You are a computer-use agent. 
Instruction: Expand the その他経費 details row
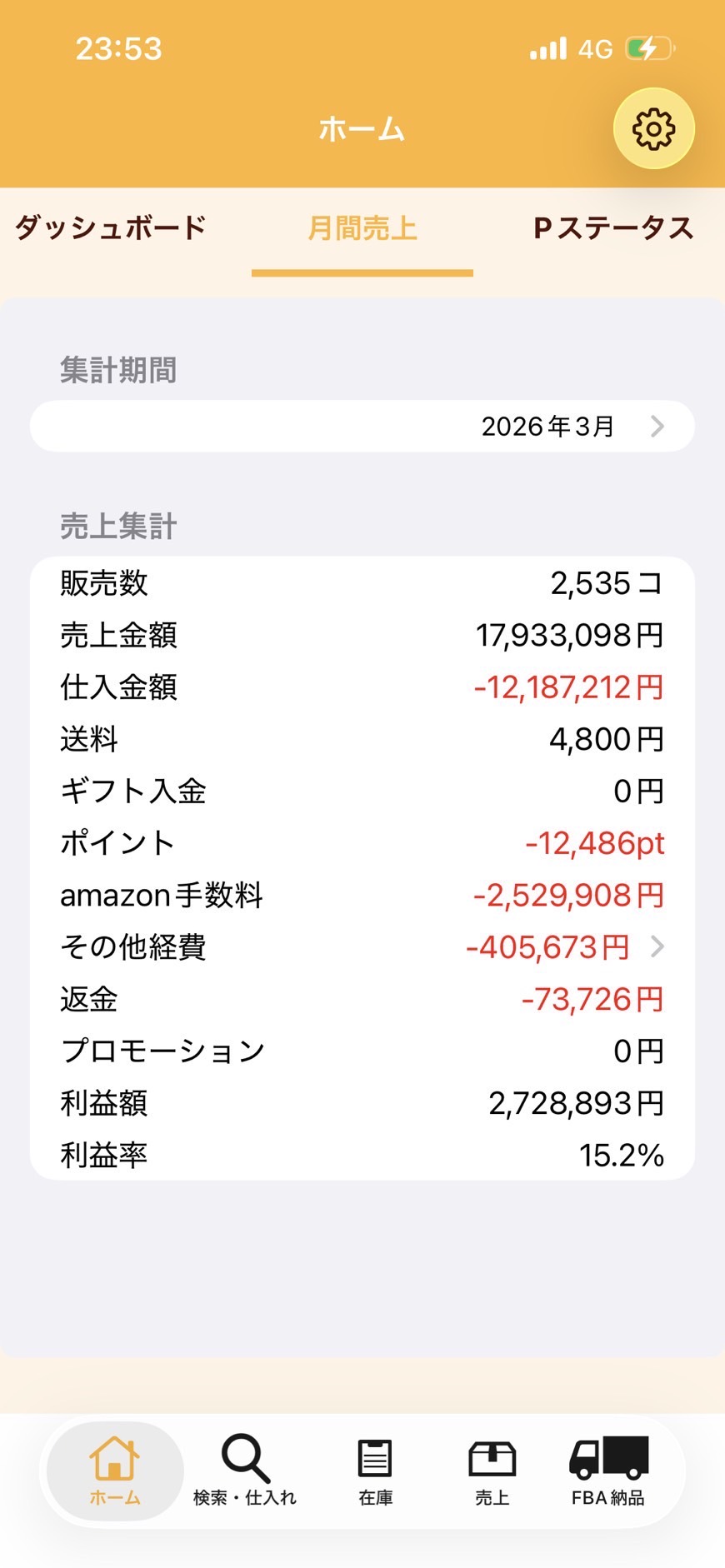pyautogui.click(x=362, y=946)
